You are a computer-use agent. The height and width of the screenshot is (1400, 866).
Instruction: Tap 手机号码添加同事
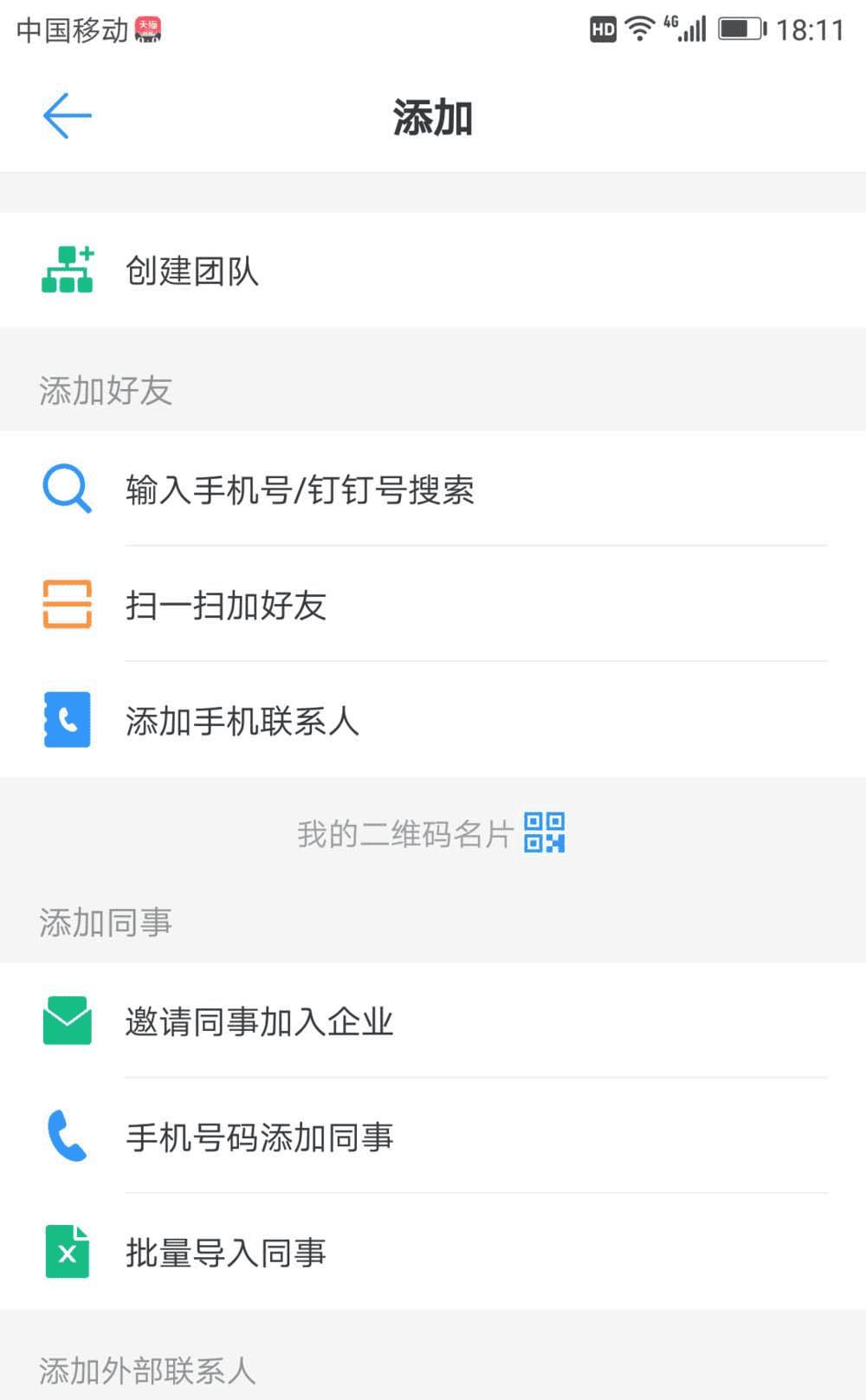click(x=259, y=1137)
